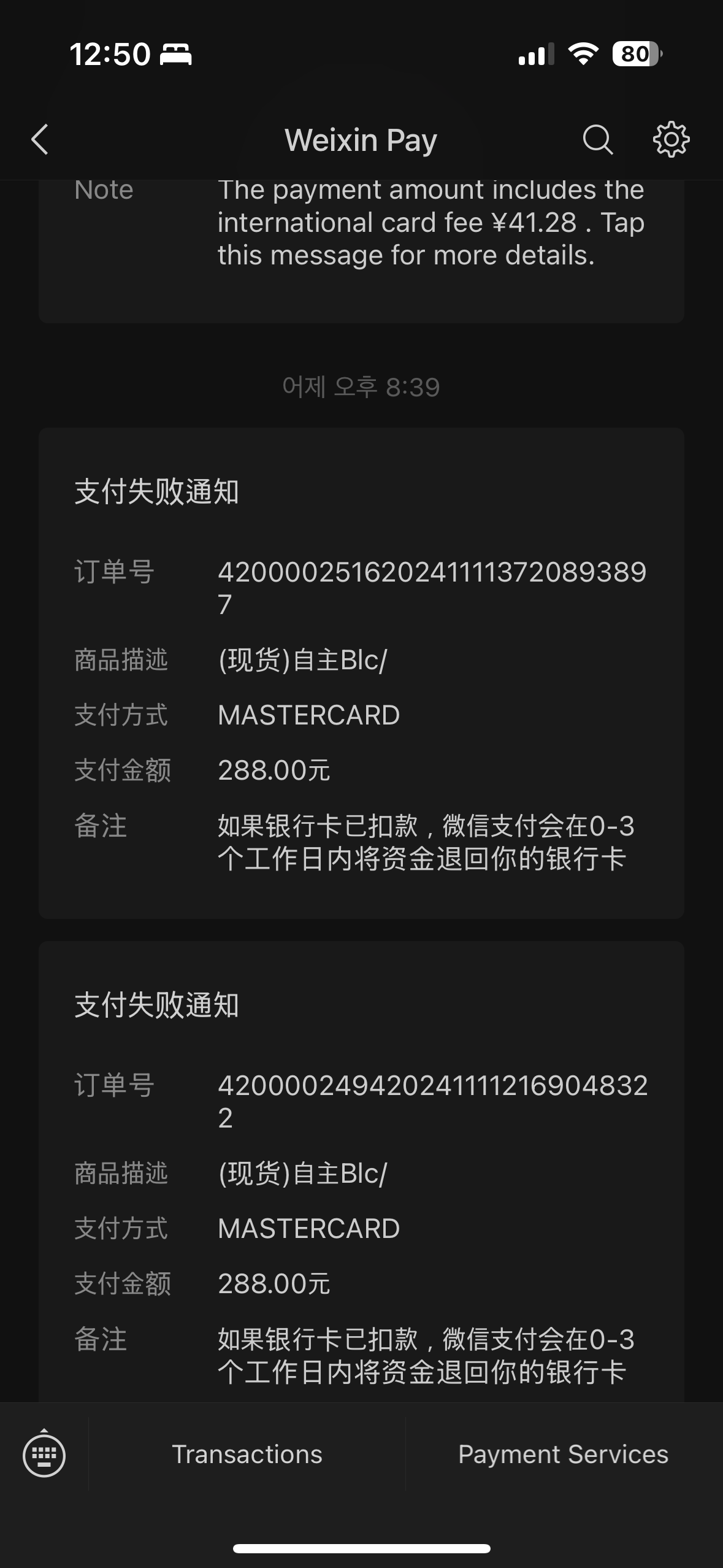This screenshot has height=1568, width=723.
Task: Open payment message with ¥41.28 card fee
Action: tap(429, 223)
